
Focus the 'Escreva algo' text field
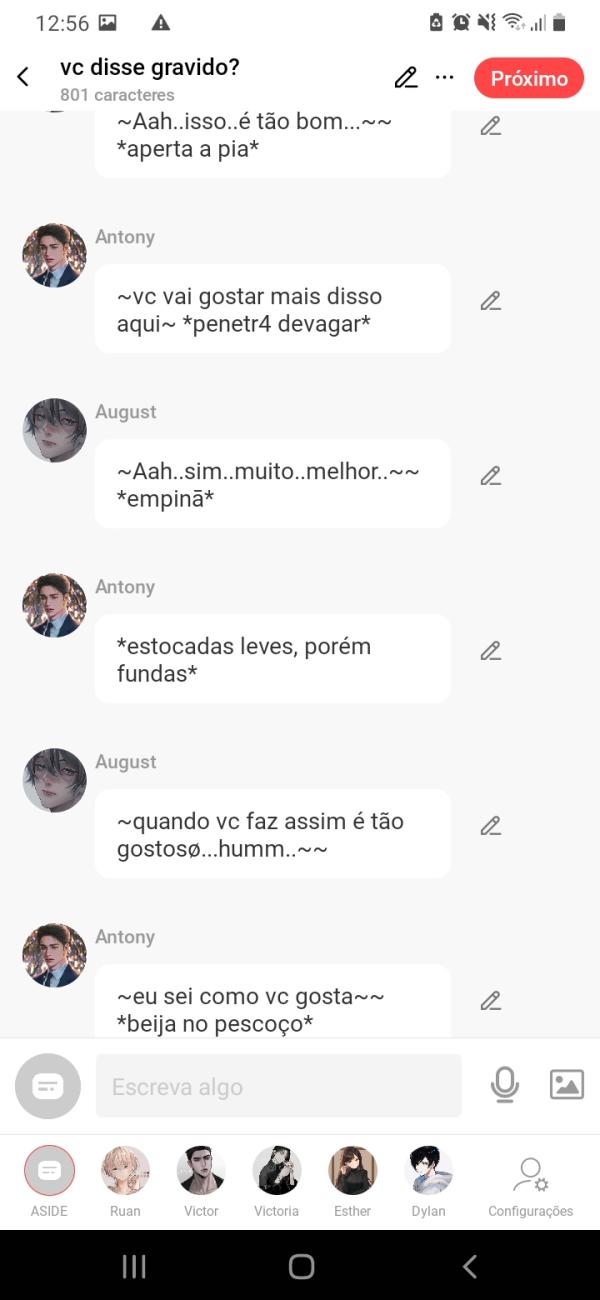(278, 1086)
